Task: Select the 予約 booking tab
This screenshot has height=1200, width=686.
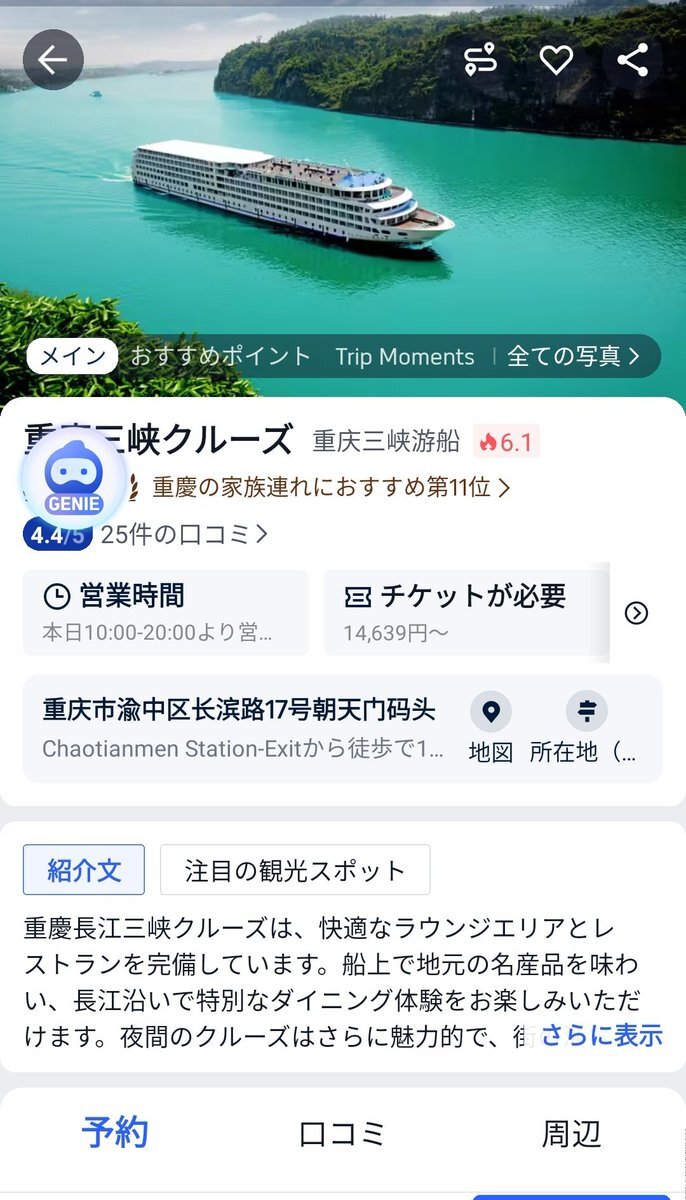Action: click(115, 1133)
